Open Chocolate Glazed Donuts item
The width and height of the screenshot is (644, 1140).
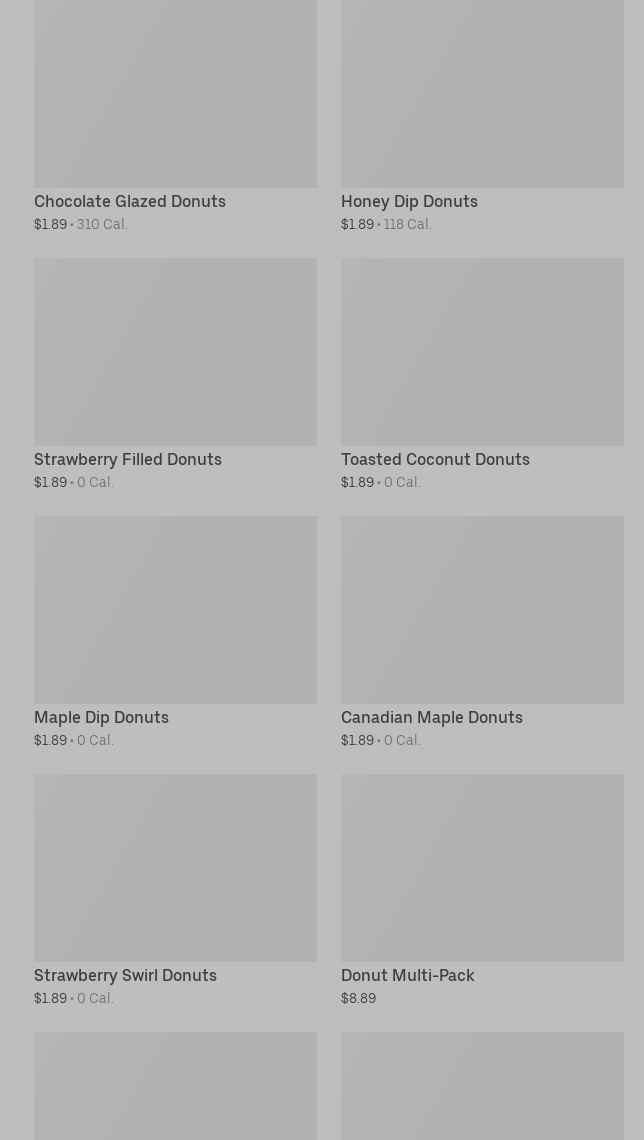click(175, 110)
